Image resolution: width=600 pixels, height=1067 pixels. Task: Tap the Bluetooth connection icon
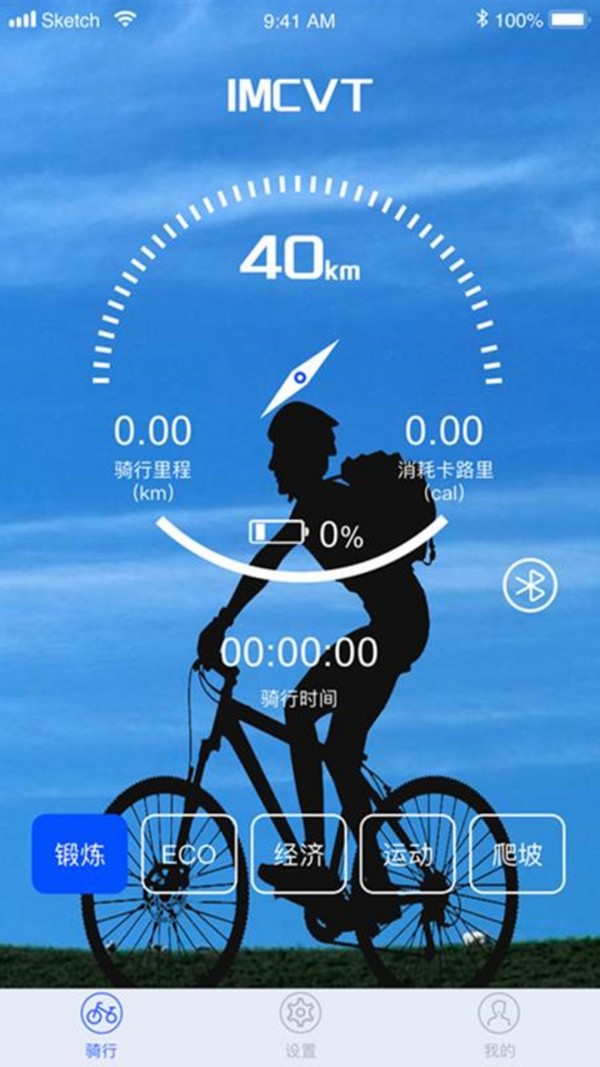pos(530,587)
